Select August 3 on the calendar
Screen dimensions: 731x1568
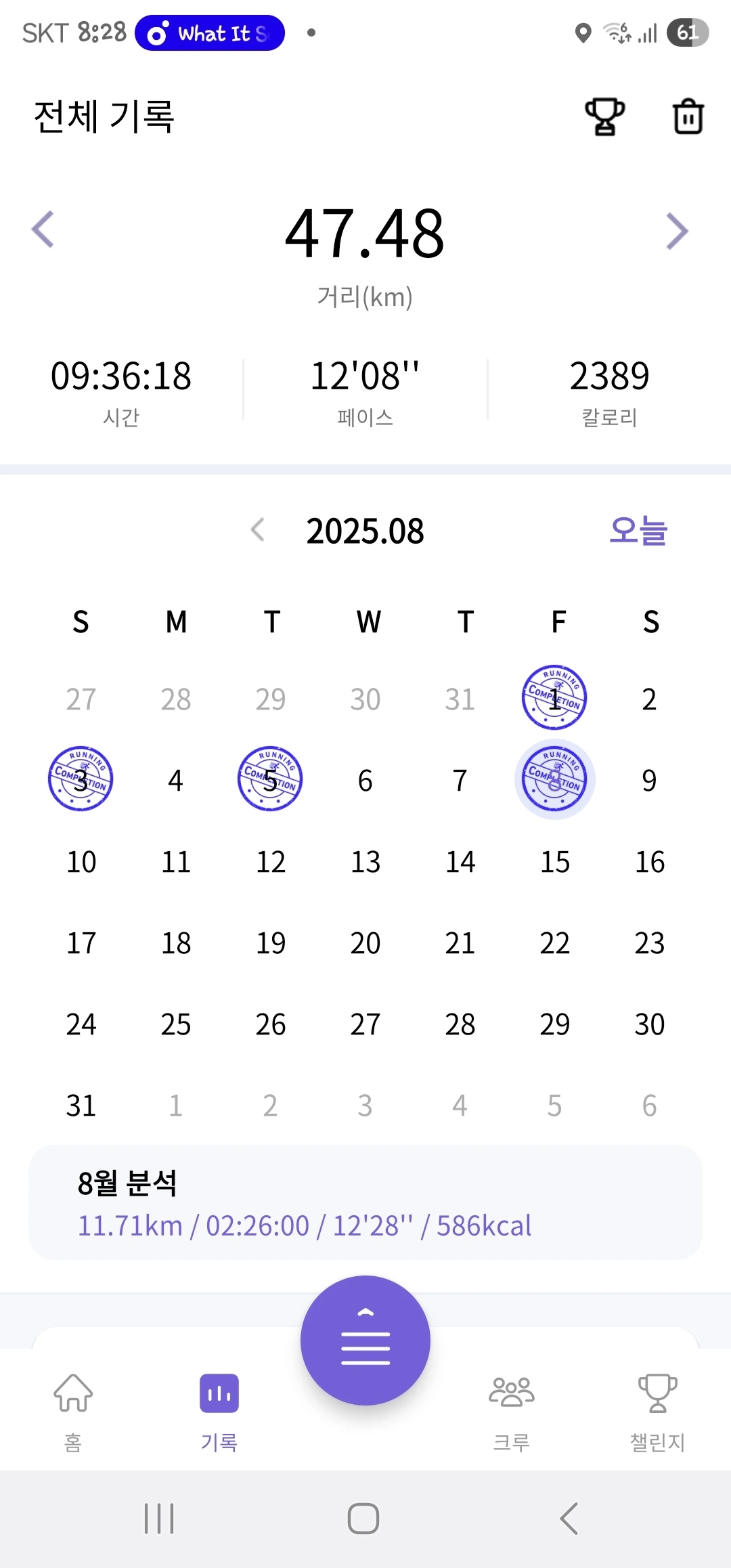click(81, 779)
